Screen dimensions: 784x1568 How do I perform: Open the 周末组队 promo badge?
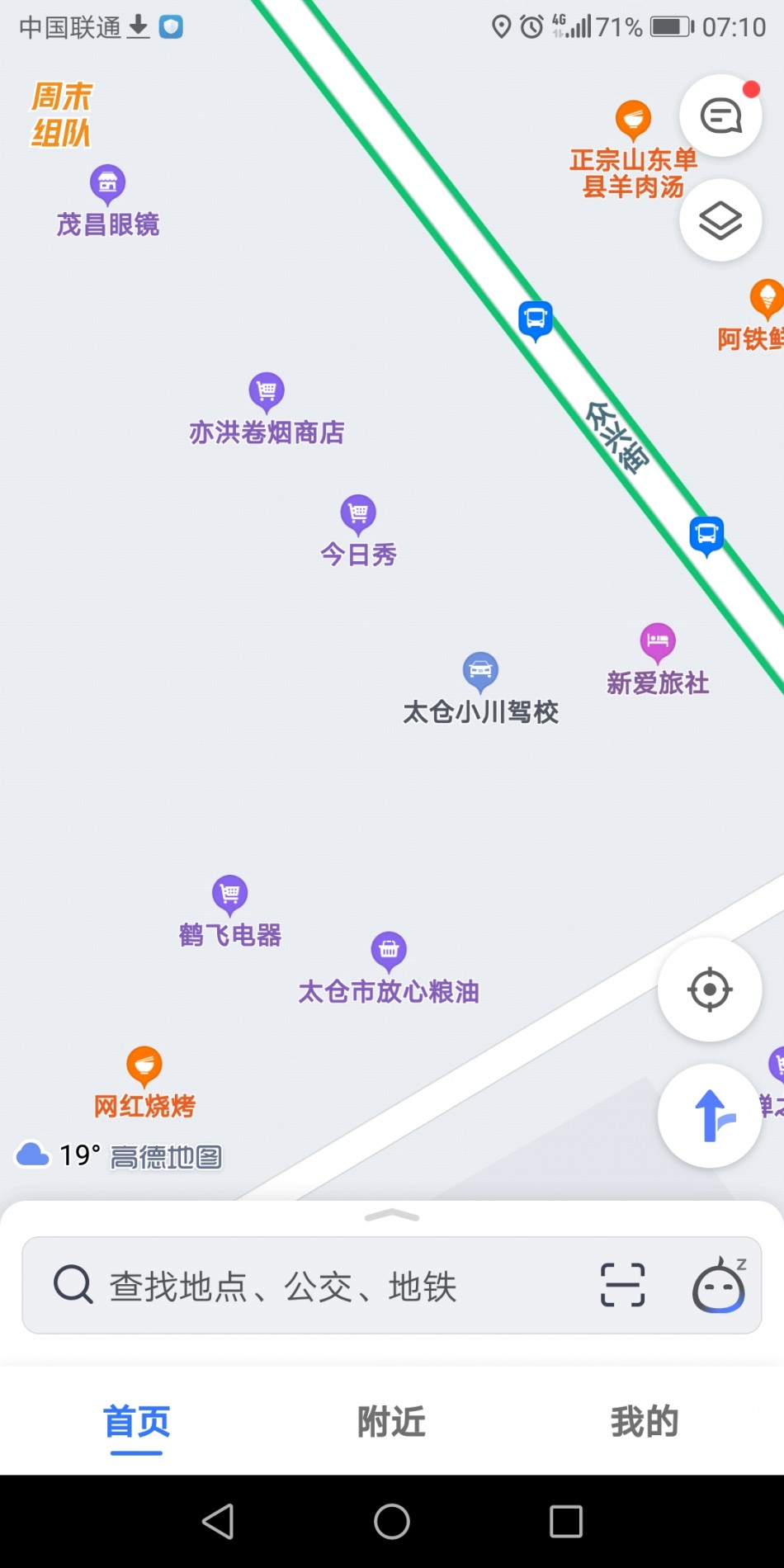coord(60,115)
